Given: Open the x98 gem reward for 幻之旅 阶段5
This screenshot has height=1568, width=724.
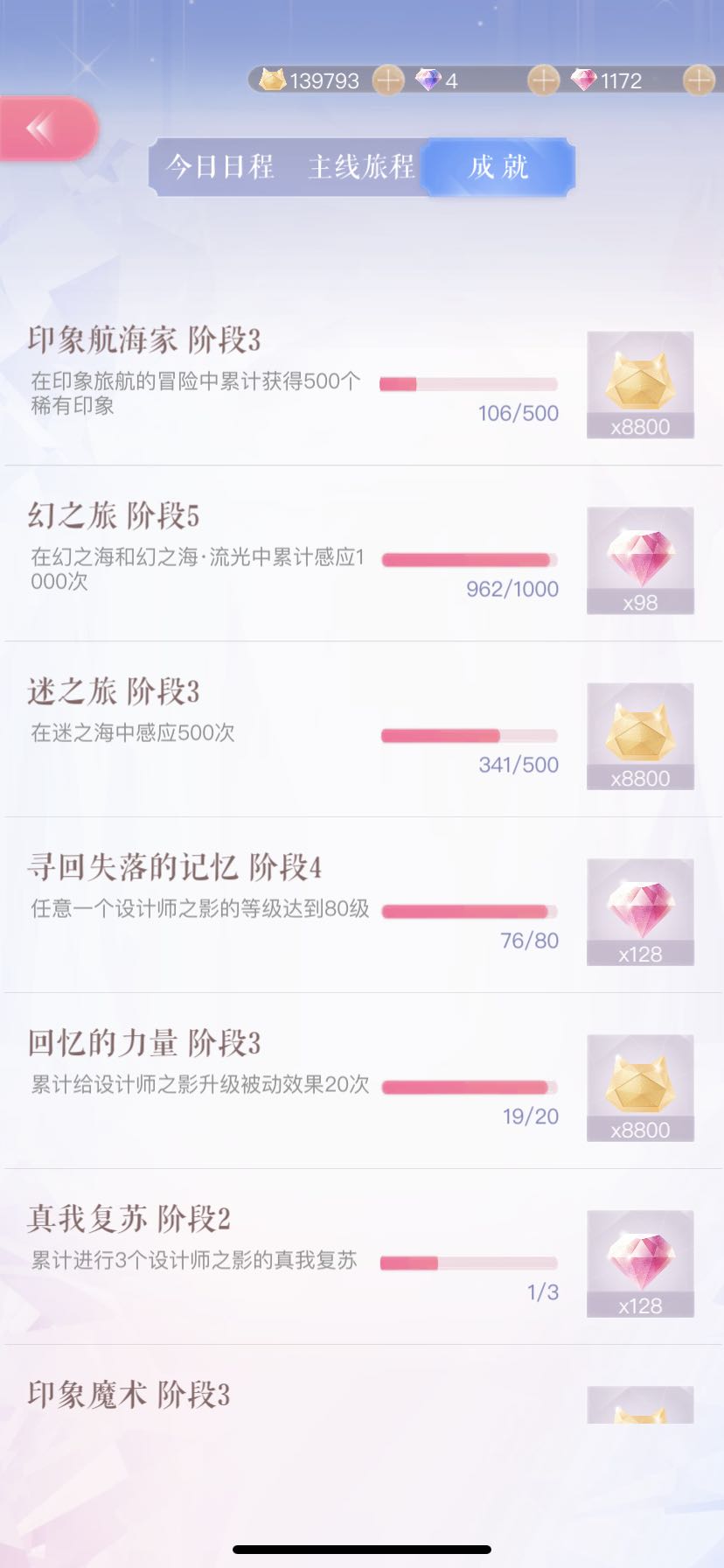Looking at the screenshot, I should tap(640, 561).
